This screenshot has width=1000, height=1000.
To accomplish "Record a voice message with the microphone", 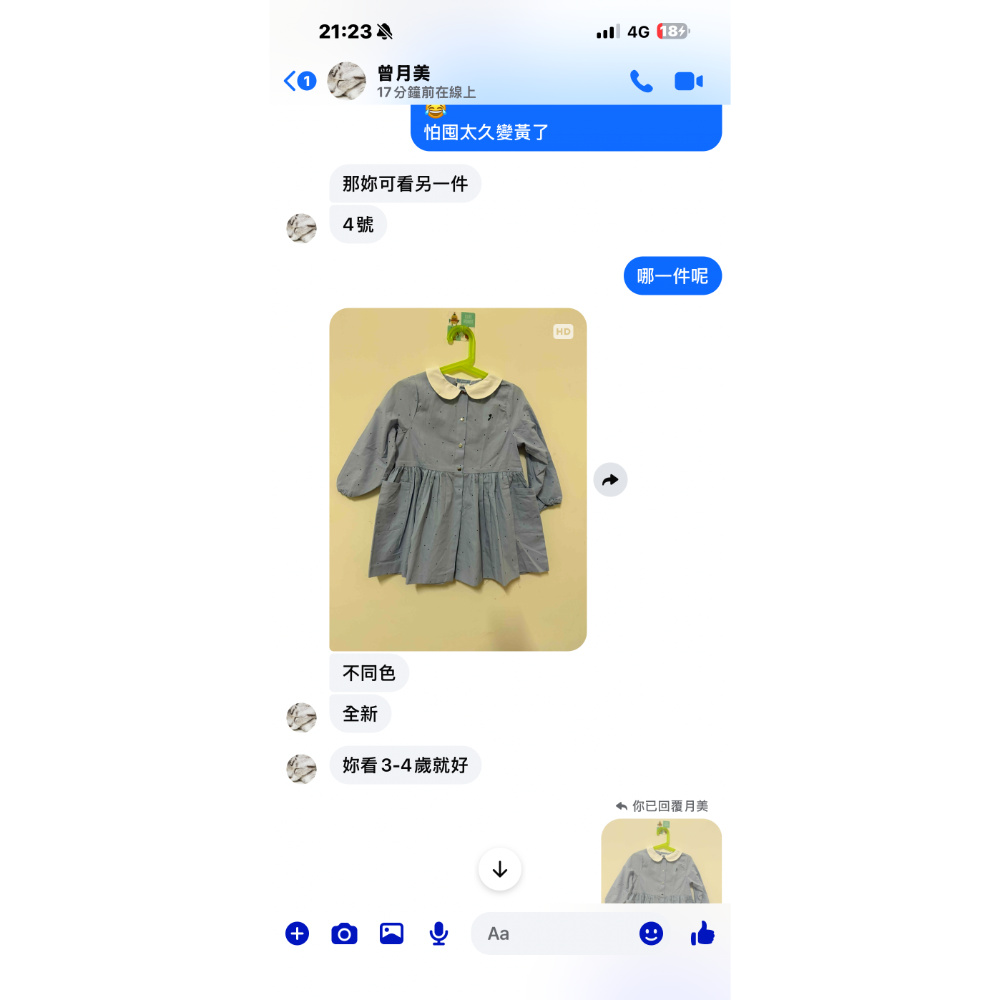I will tap(438, 933).
